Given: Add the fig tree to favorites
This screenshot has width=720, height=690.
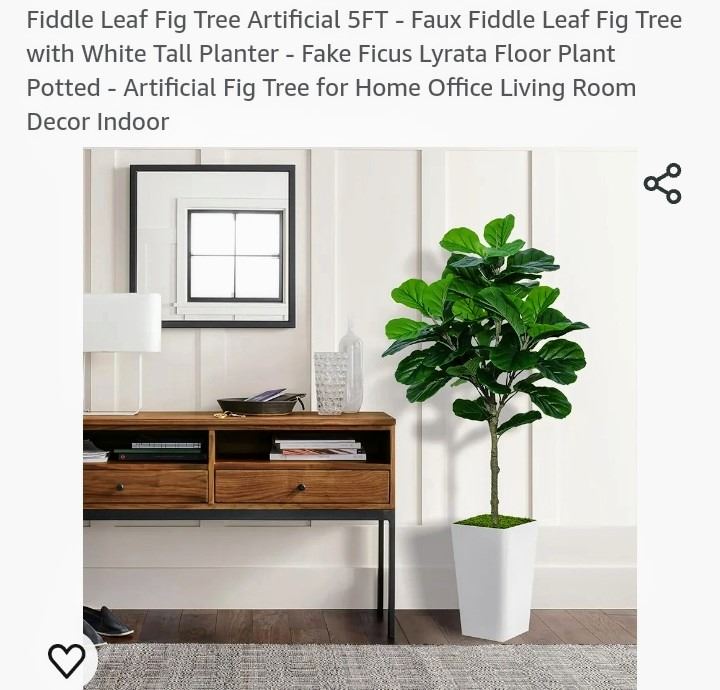Looking at the screenshot, I should coord(67,660).
